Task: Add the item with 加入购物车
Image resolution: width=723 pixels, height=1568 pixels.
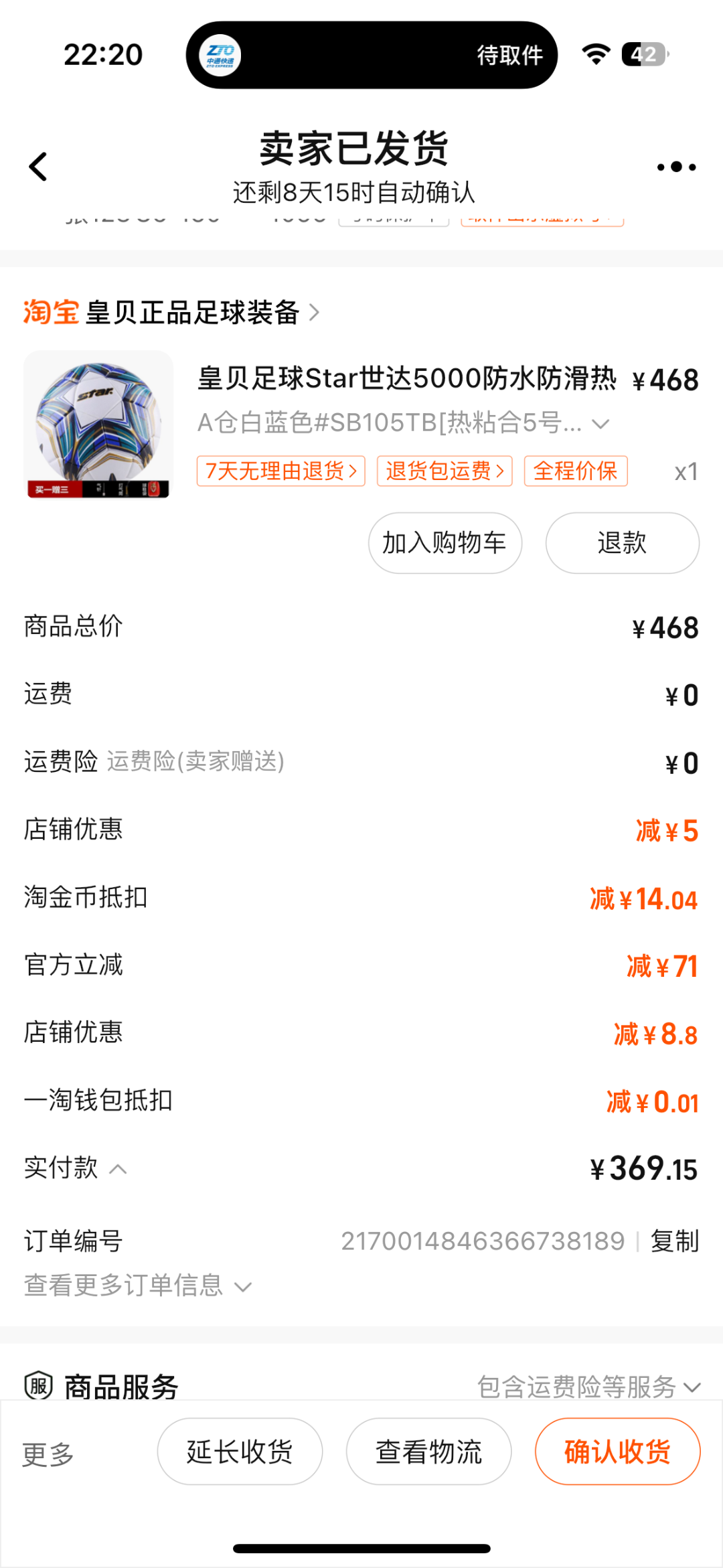Action: tap(445, 543)
